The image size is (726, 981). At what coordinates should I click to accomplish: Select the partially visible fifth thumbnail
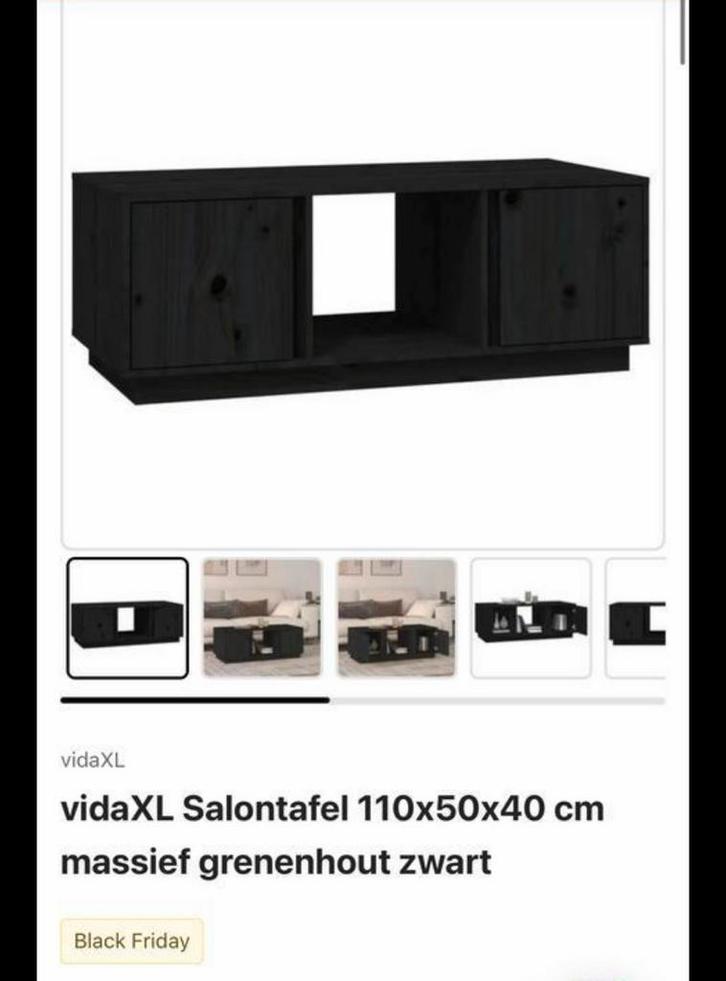point(637,618)
